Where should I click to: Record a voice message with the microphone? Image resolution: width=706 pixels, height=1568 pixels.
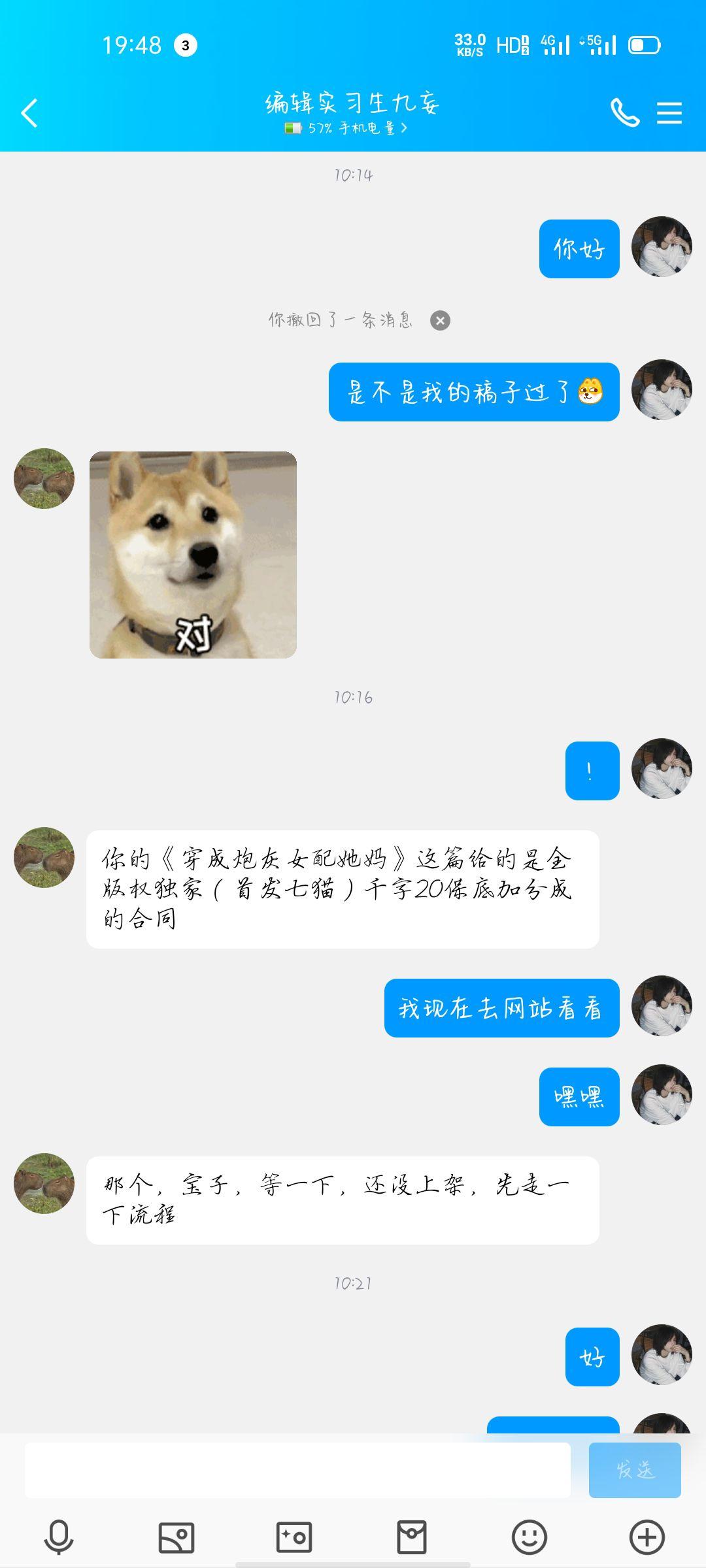(59, 1537)
